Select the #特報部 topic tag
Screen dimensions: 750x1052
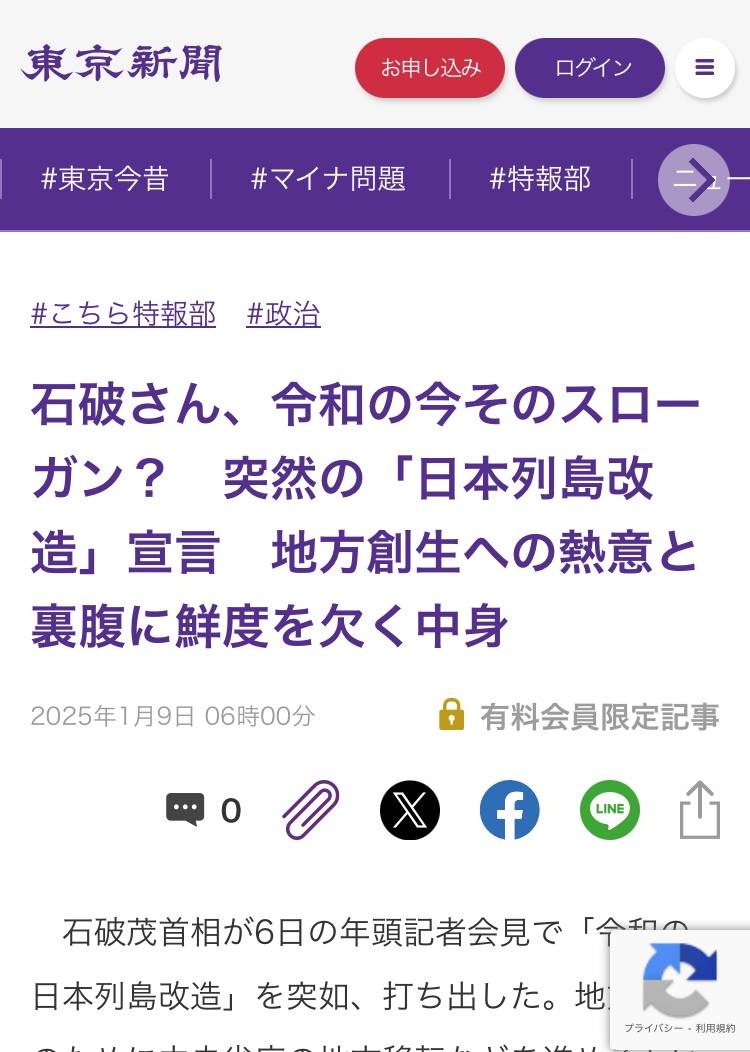540,179
